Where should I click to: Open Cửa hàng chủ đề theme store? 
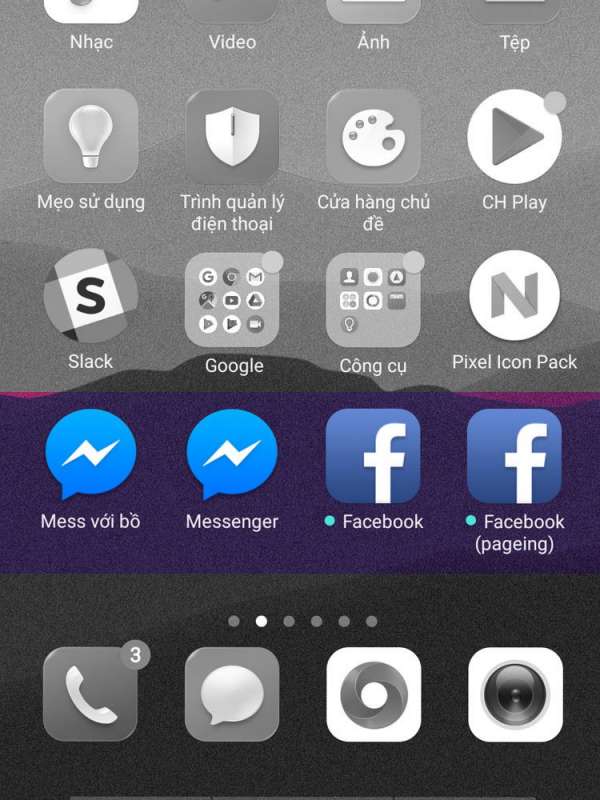tap(374, 136)
